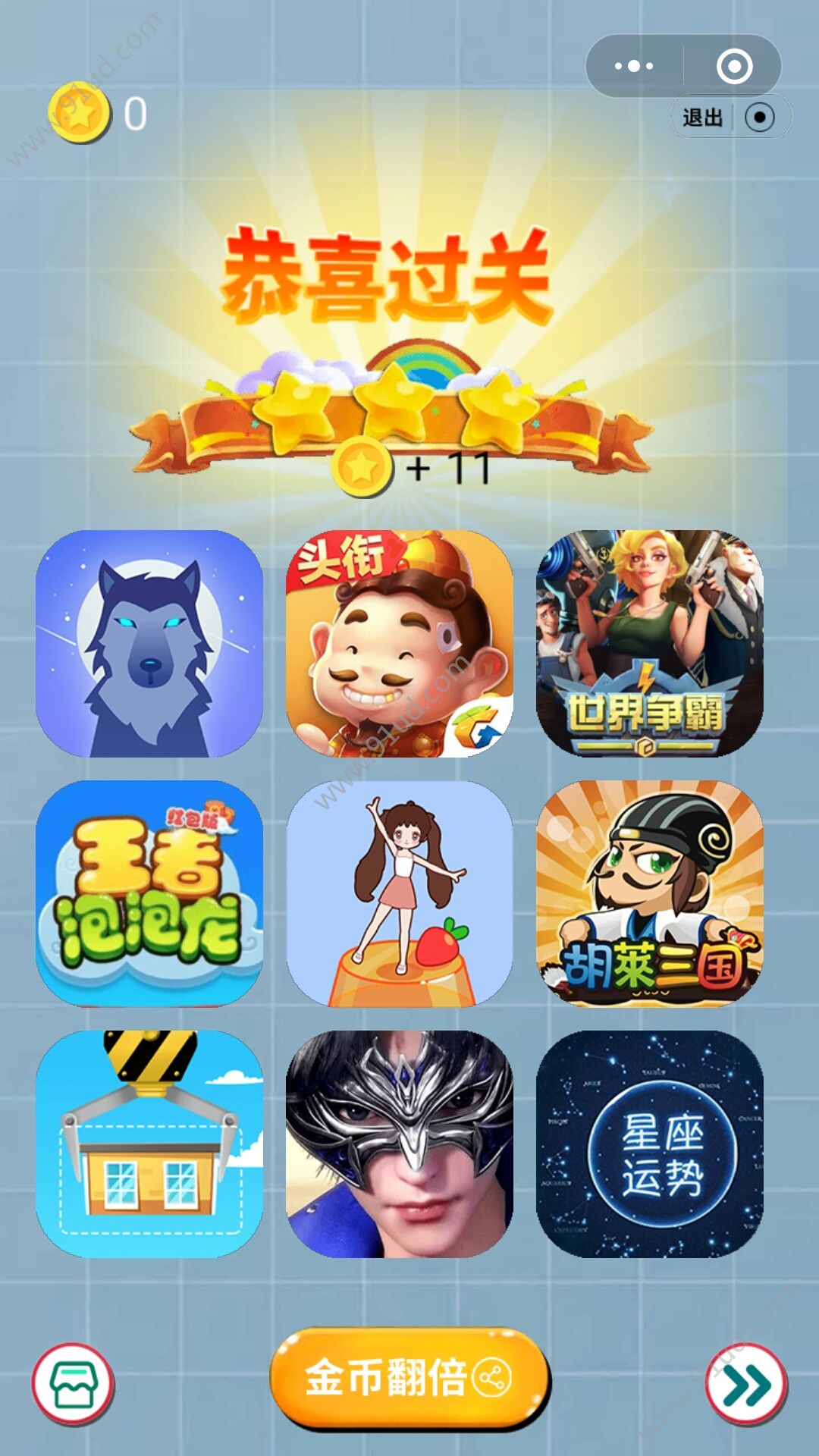Open the crane house building game

click(149, 1144)
